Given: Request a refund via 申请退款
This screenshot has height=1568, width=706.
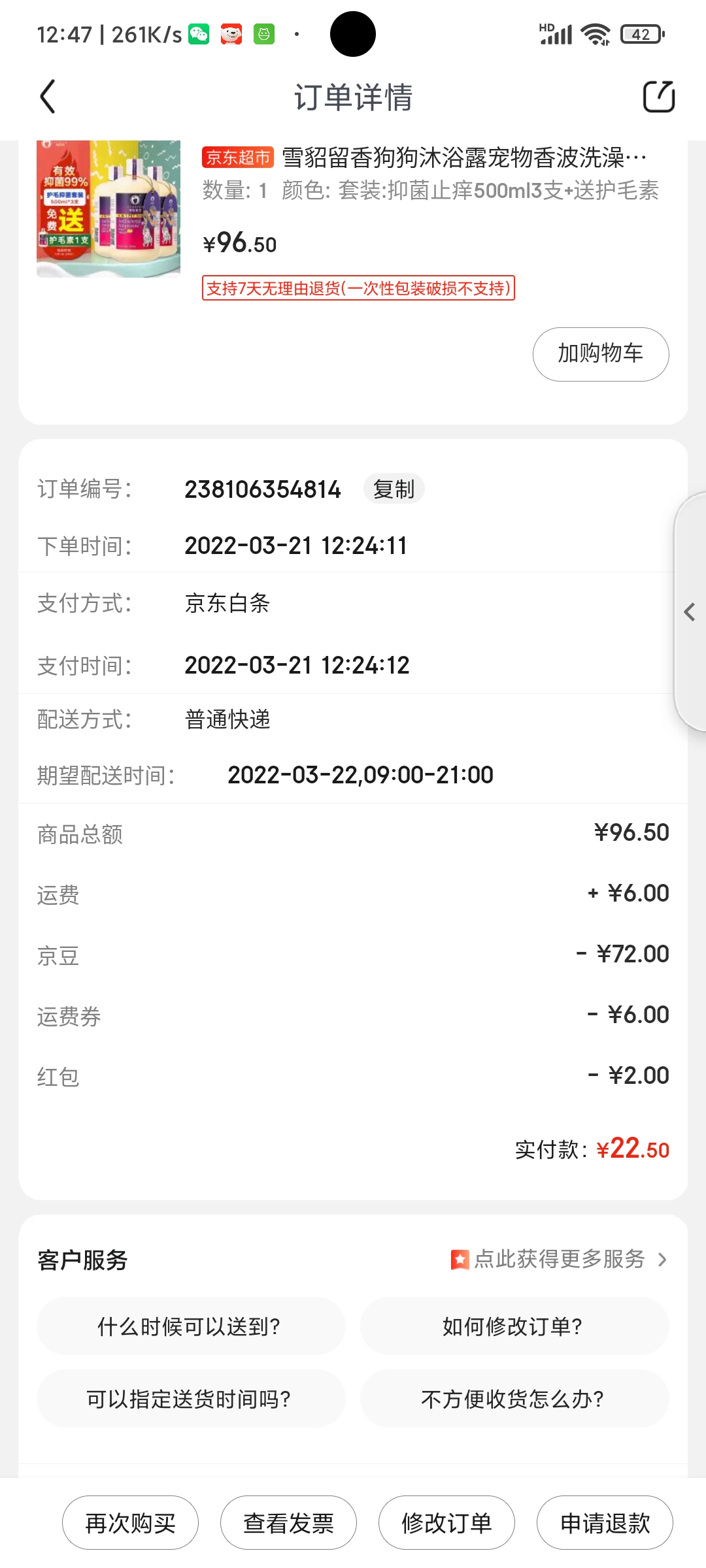Looking at the screenshot, I should tap(605, 1523).
